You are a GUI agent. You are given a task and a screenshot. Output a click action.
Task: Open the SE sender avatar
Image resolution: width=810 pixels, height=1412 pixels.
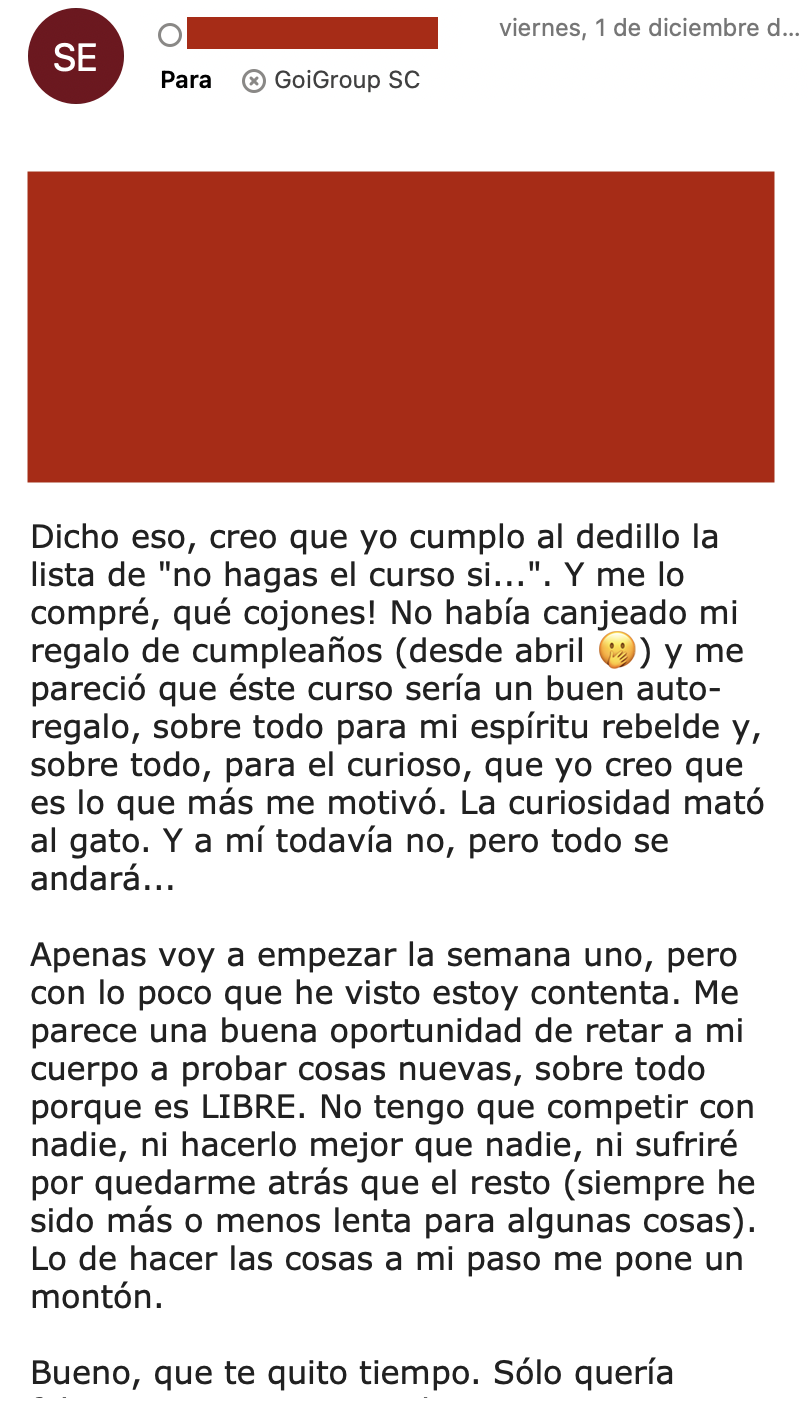pos(76,57)
